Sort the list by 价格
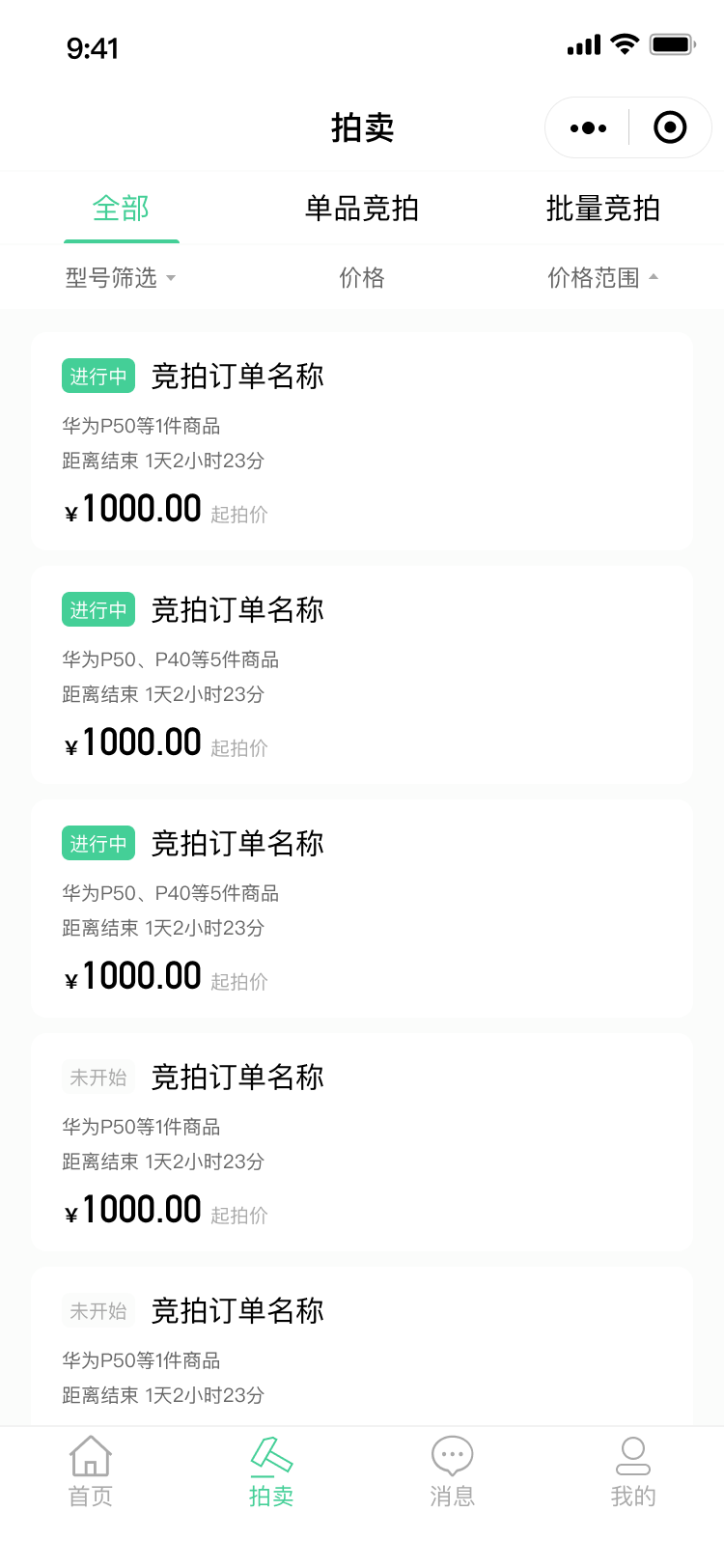 tap(362, 278)
